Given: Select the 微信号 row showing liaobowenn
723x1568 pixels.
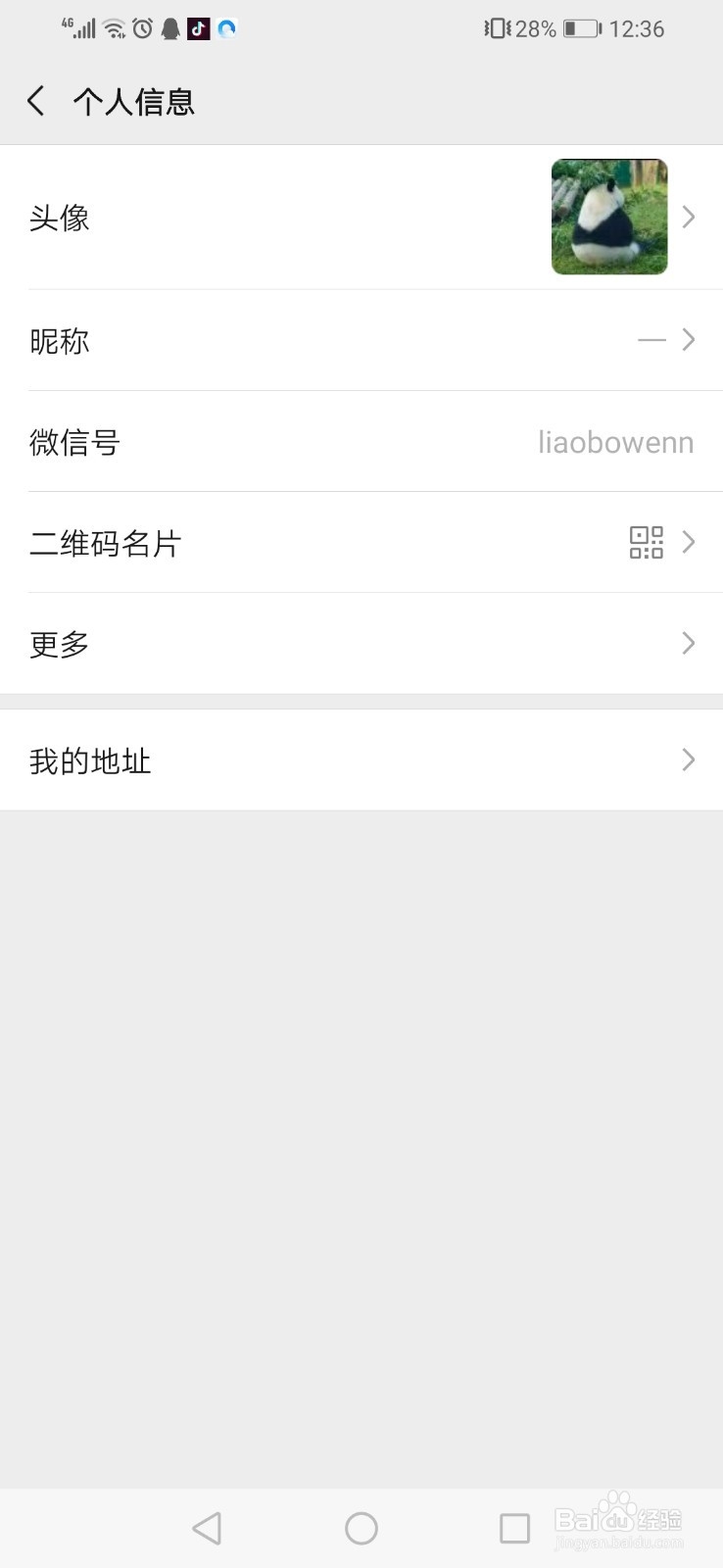Looking at the screenshot, I should [x=361, y=443].
